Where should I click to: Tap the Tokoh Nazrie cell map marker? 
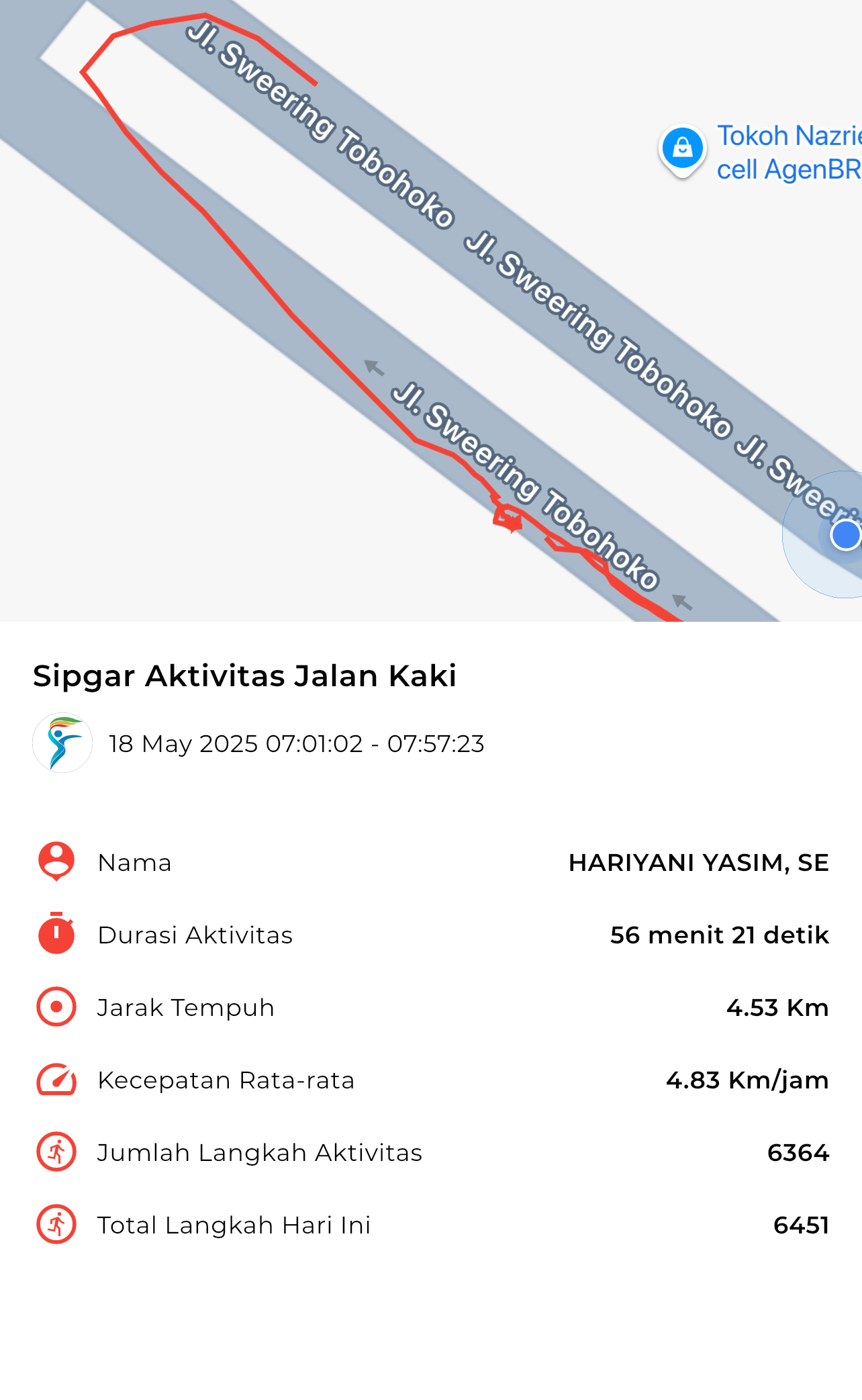pos(682,150)
